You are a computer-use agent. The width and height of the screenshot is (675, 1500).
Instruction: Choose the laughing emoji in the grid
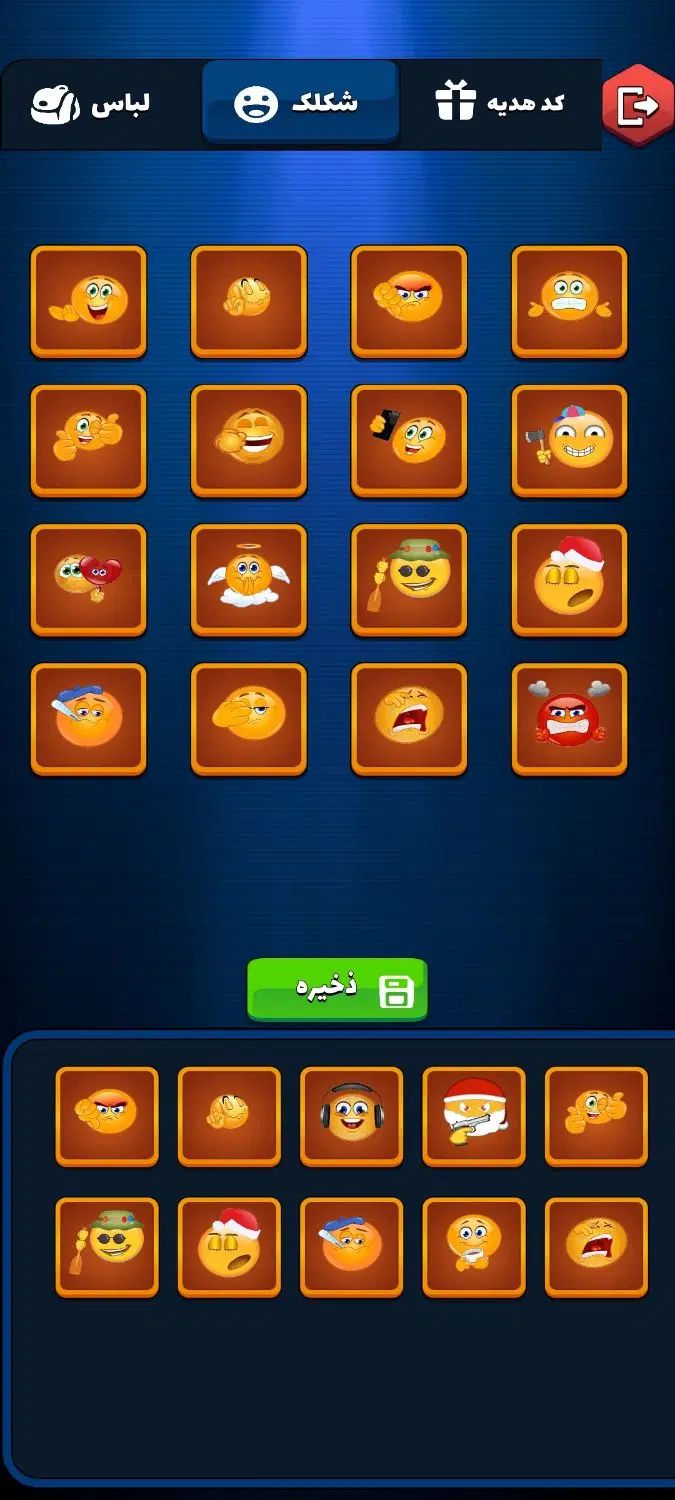[x=249, y=441]
